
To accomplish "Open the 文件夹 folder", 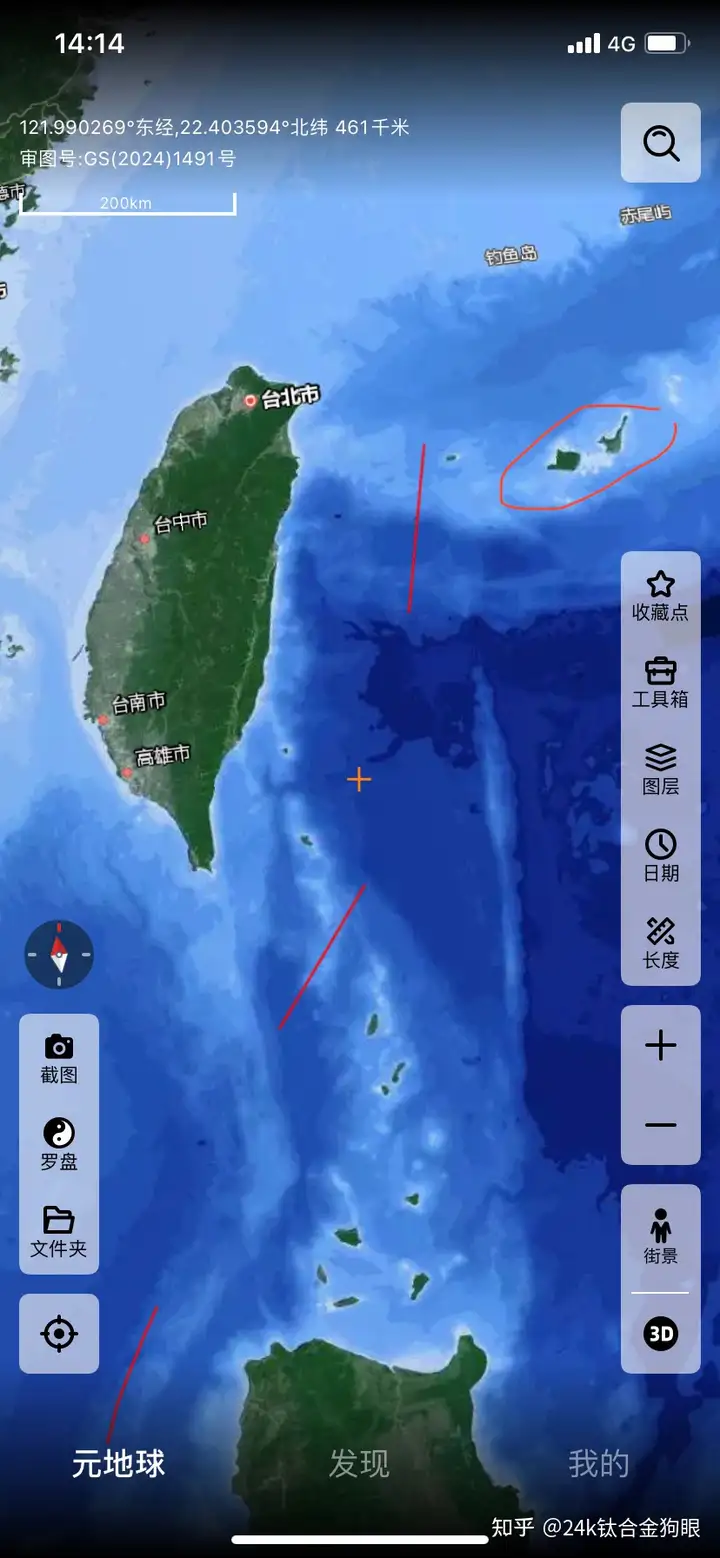I will point(59,1232).
